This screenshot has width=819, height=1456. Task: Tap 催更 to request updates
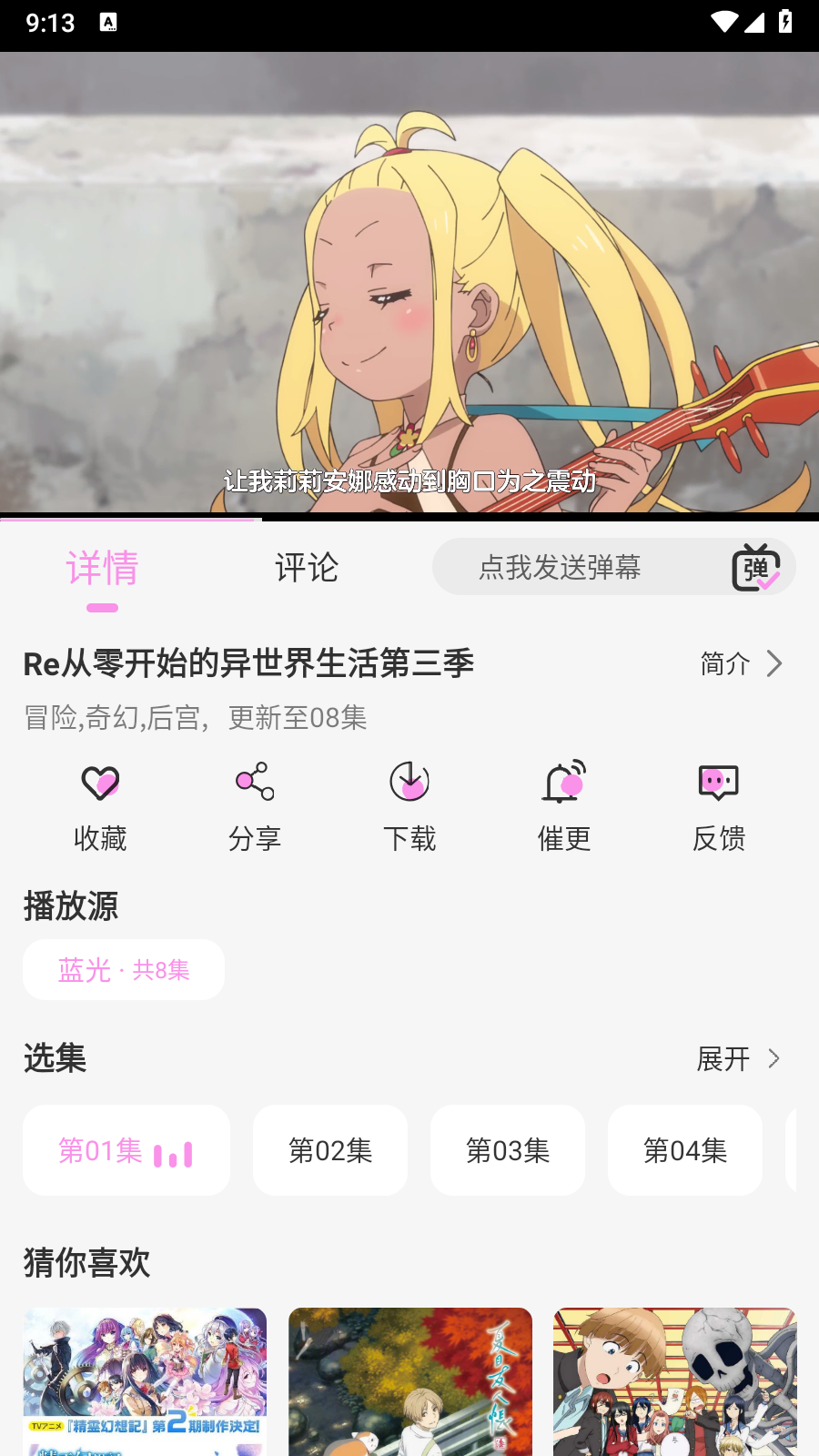pos(564,805)
